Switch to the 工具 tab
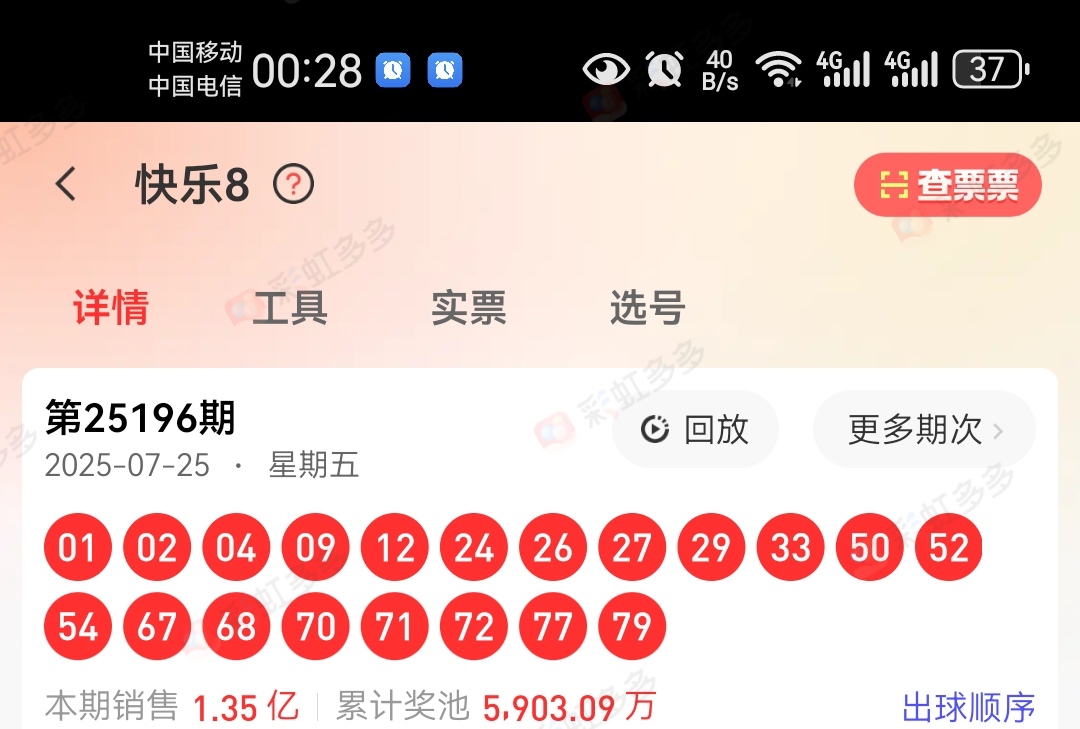The image size is (1080, 729). 290,308
